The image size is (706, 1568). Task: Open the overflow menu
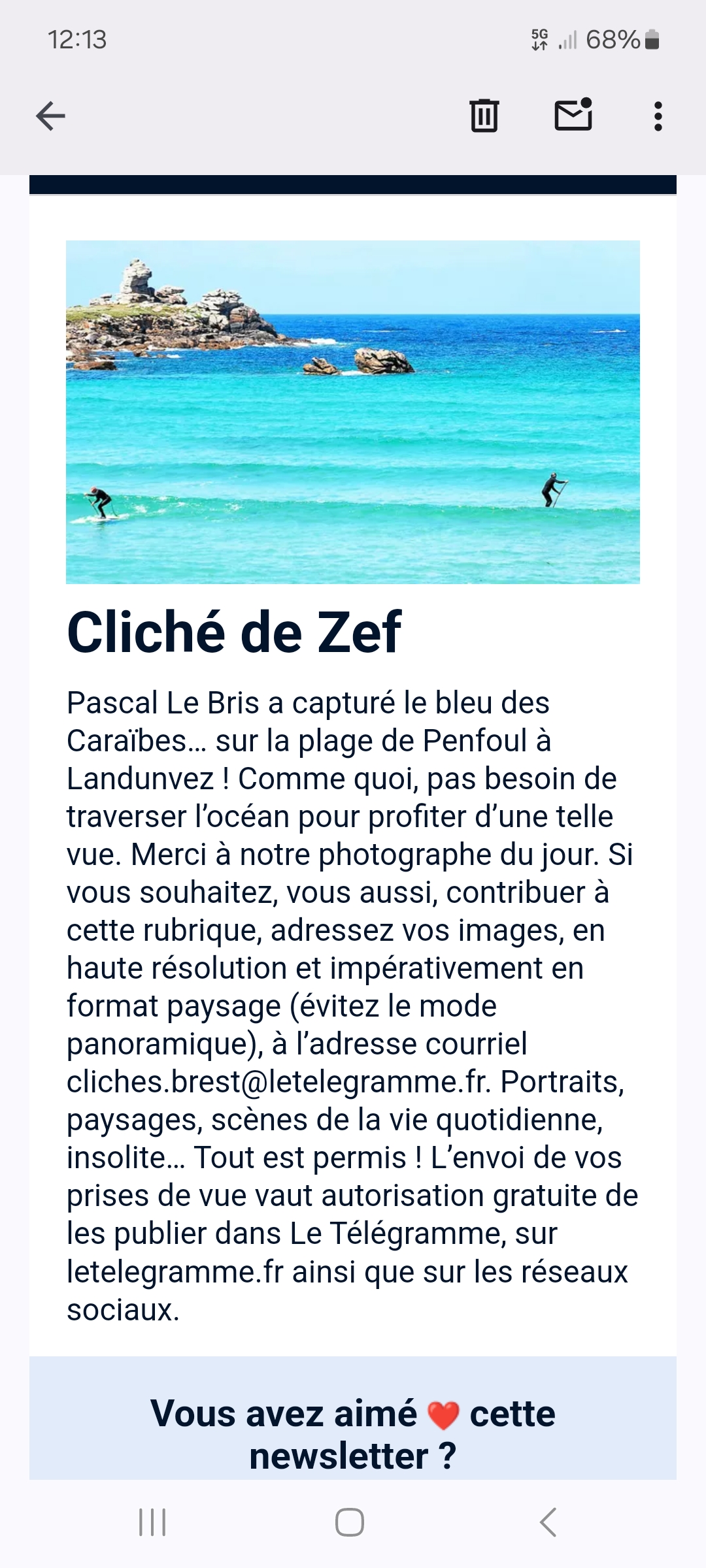658,116
